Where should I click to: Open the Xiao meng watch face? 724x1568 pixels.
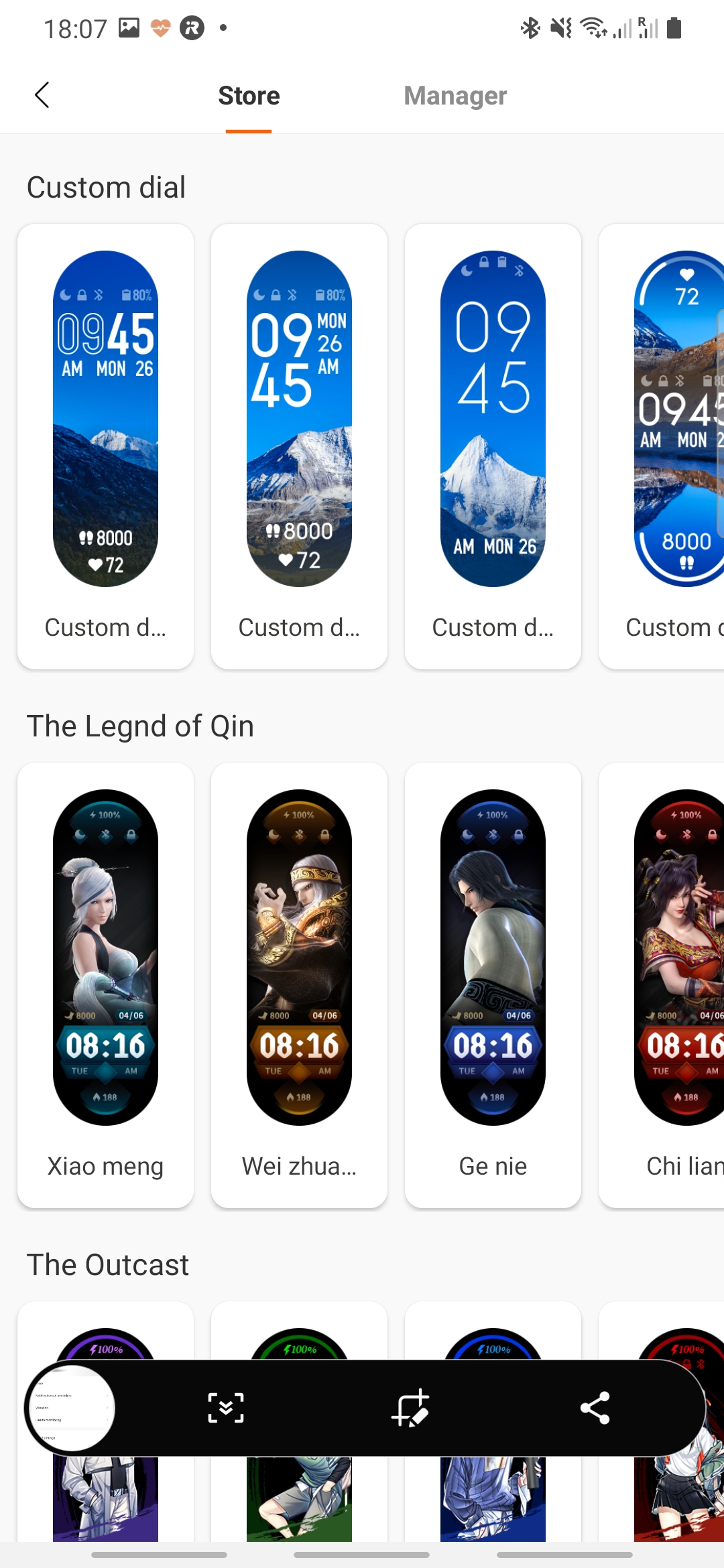coord(105,985)
